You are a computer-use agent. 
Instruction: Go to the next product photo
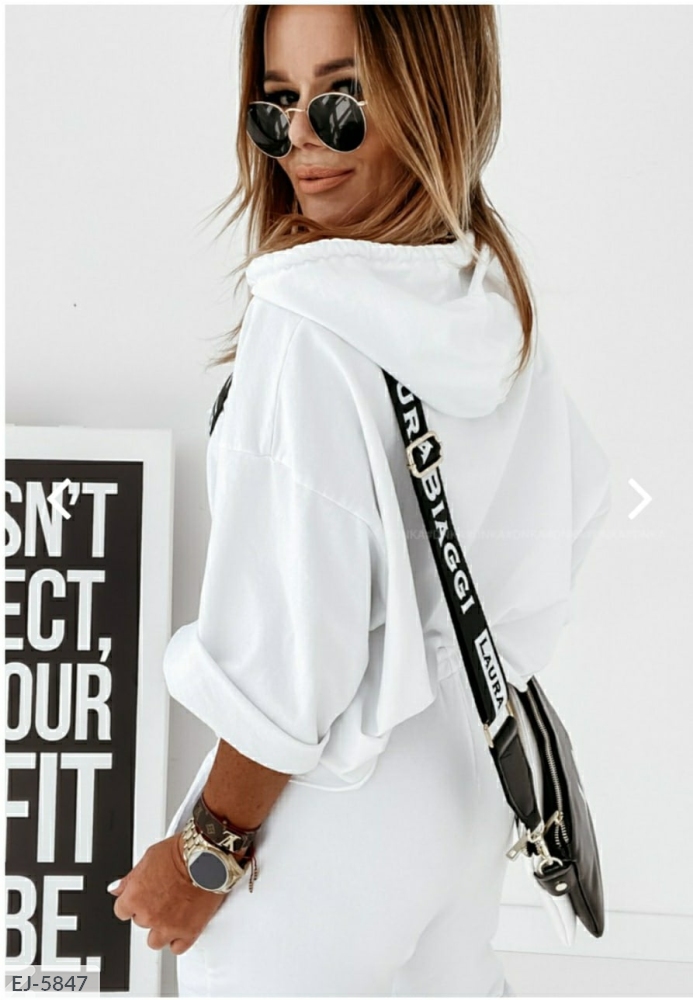pos(639,499)
